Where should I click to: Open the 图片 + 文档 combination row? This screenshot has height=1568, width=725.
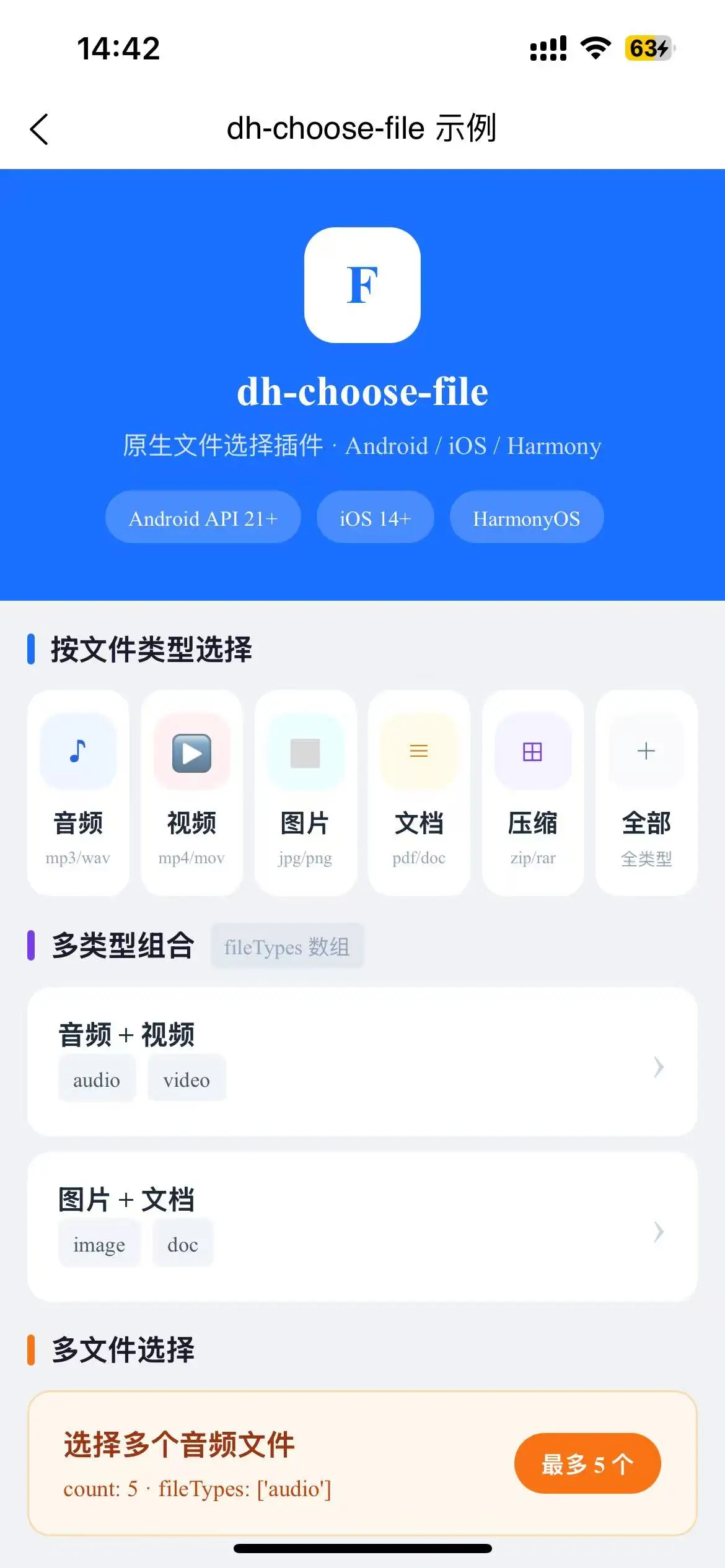[362, 1226]
